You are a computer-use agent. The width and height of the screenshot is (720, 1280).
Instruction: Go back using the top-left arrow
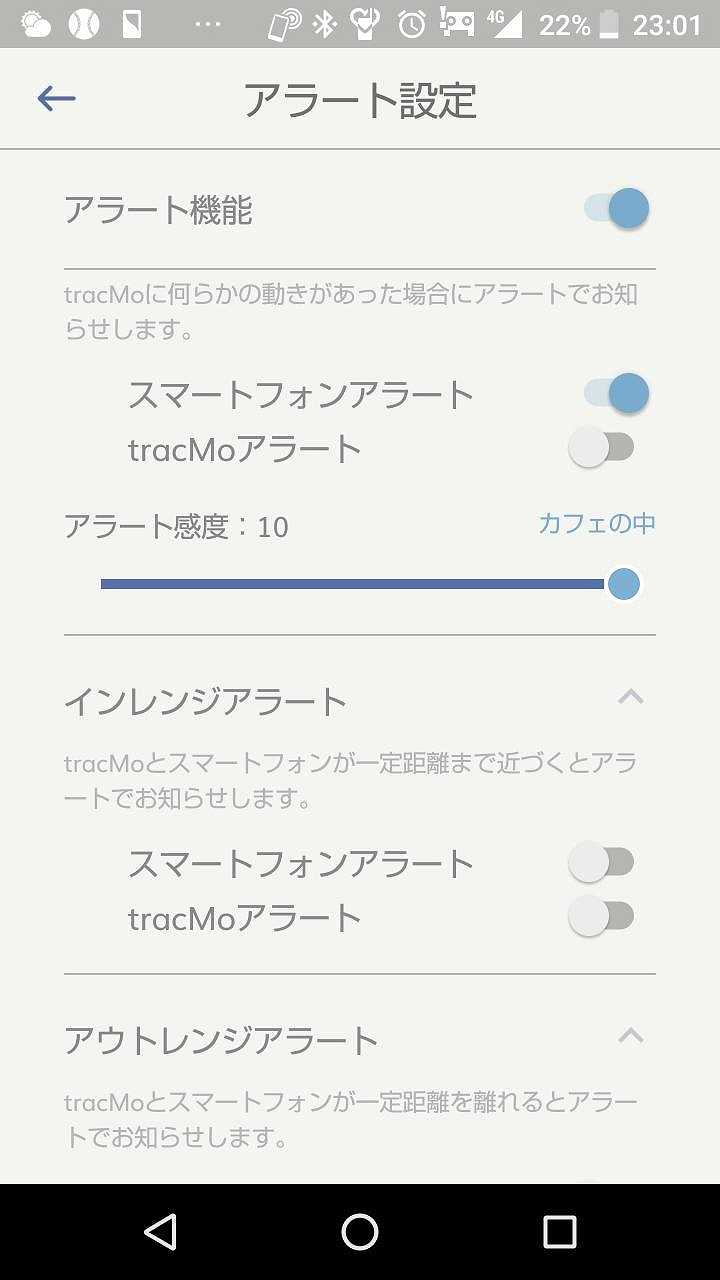(56, 98)
